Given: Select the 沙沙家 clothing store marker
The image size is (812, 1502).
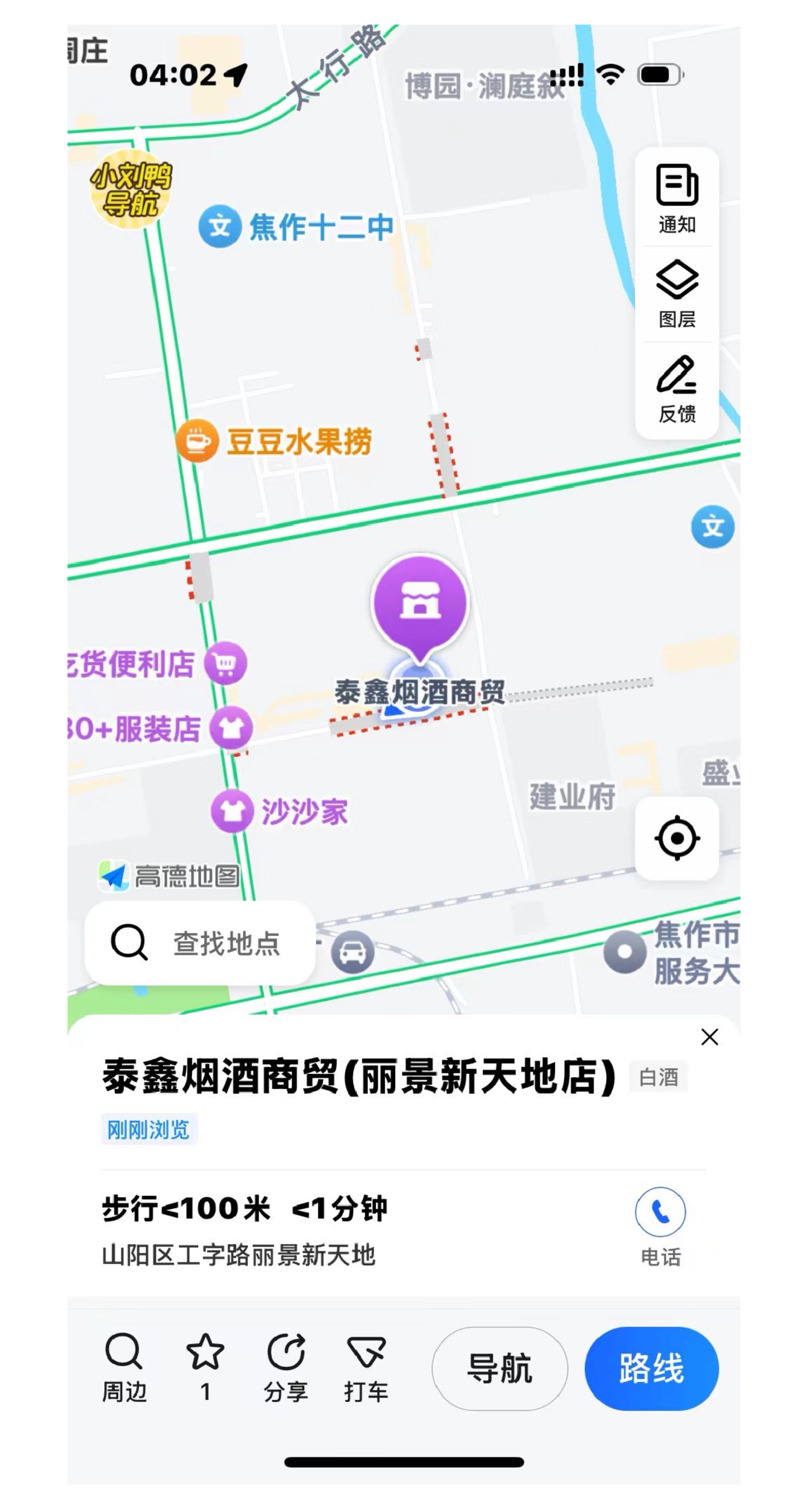Looking at the screenshot, I should (232, 811).
